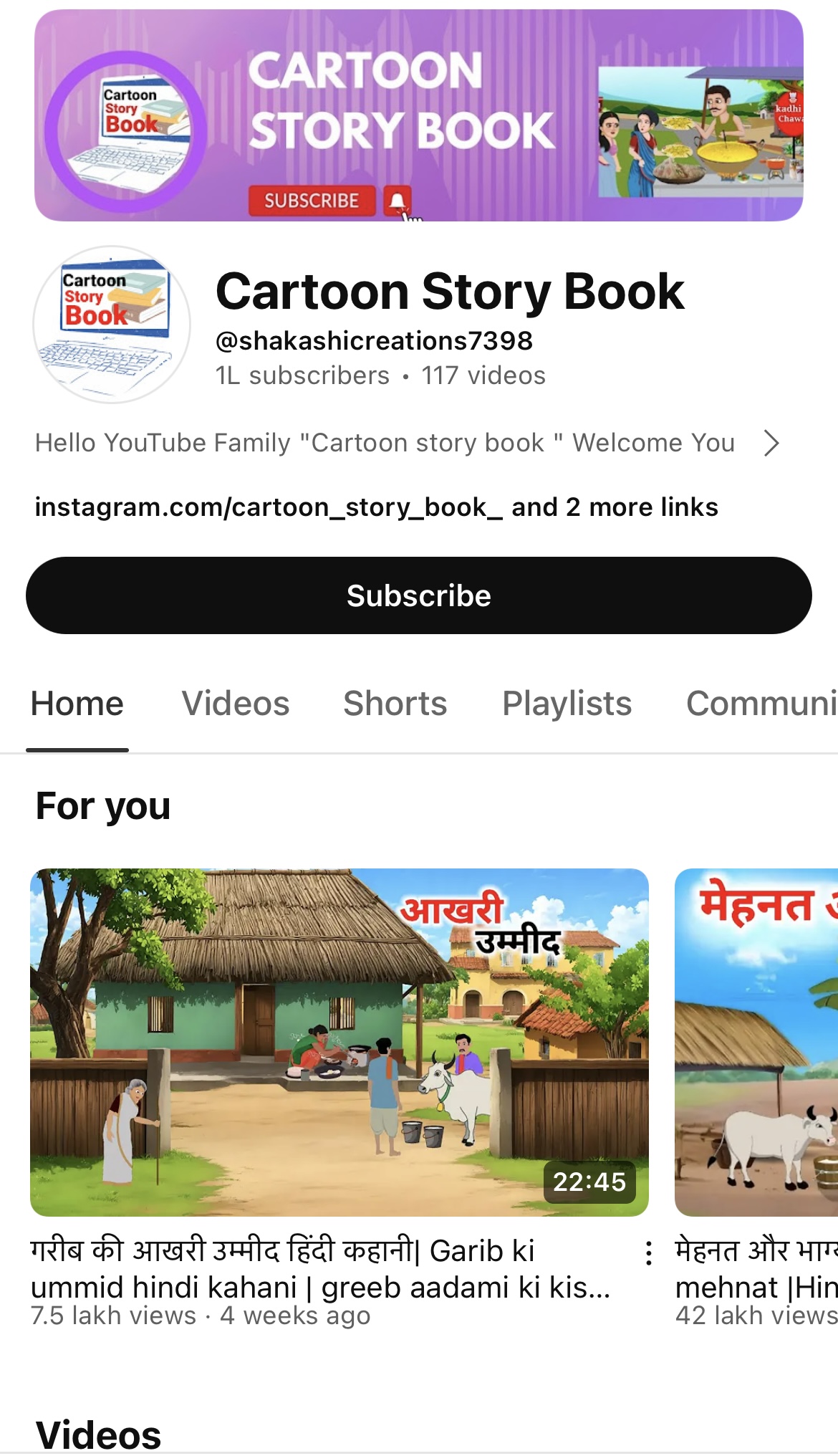The width and height of the screenshot is (838, 1456).
Task: Play the Garib ki ummid hindi kahani video
Action: pyautogui.click(x=339, y=1042)
